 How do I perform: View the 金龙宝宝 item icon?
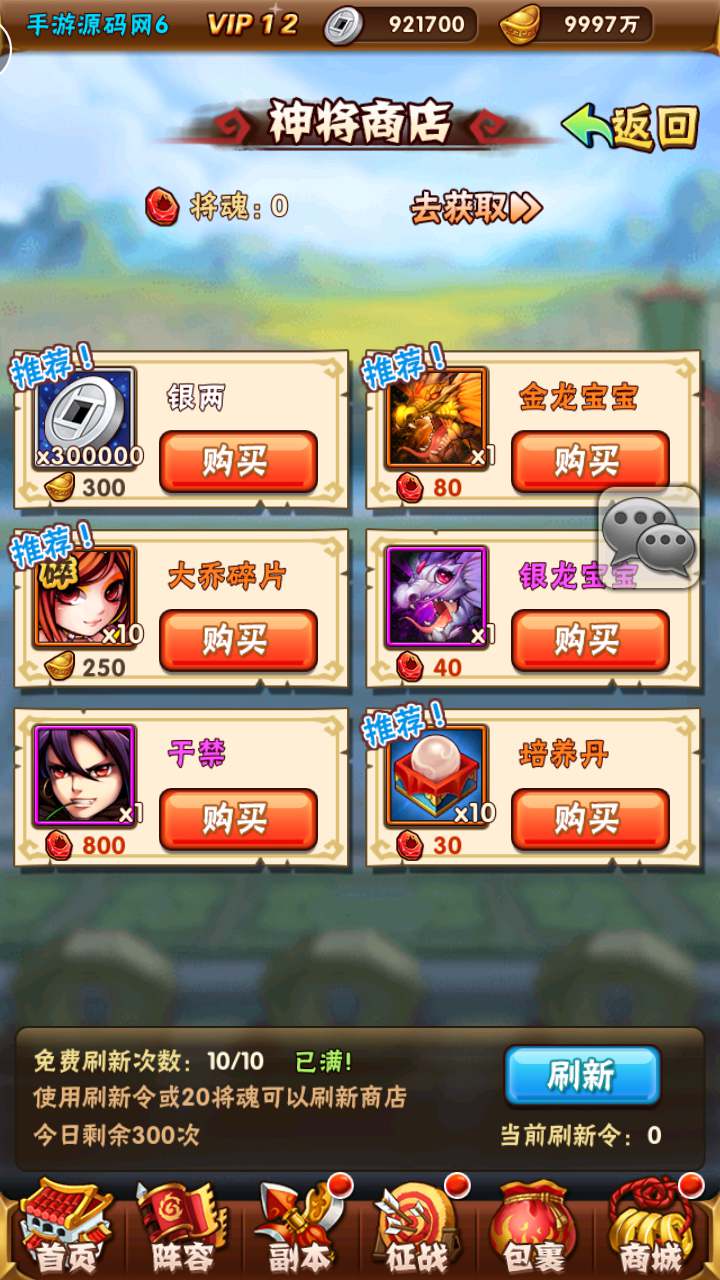coord(436,417)
